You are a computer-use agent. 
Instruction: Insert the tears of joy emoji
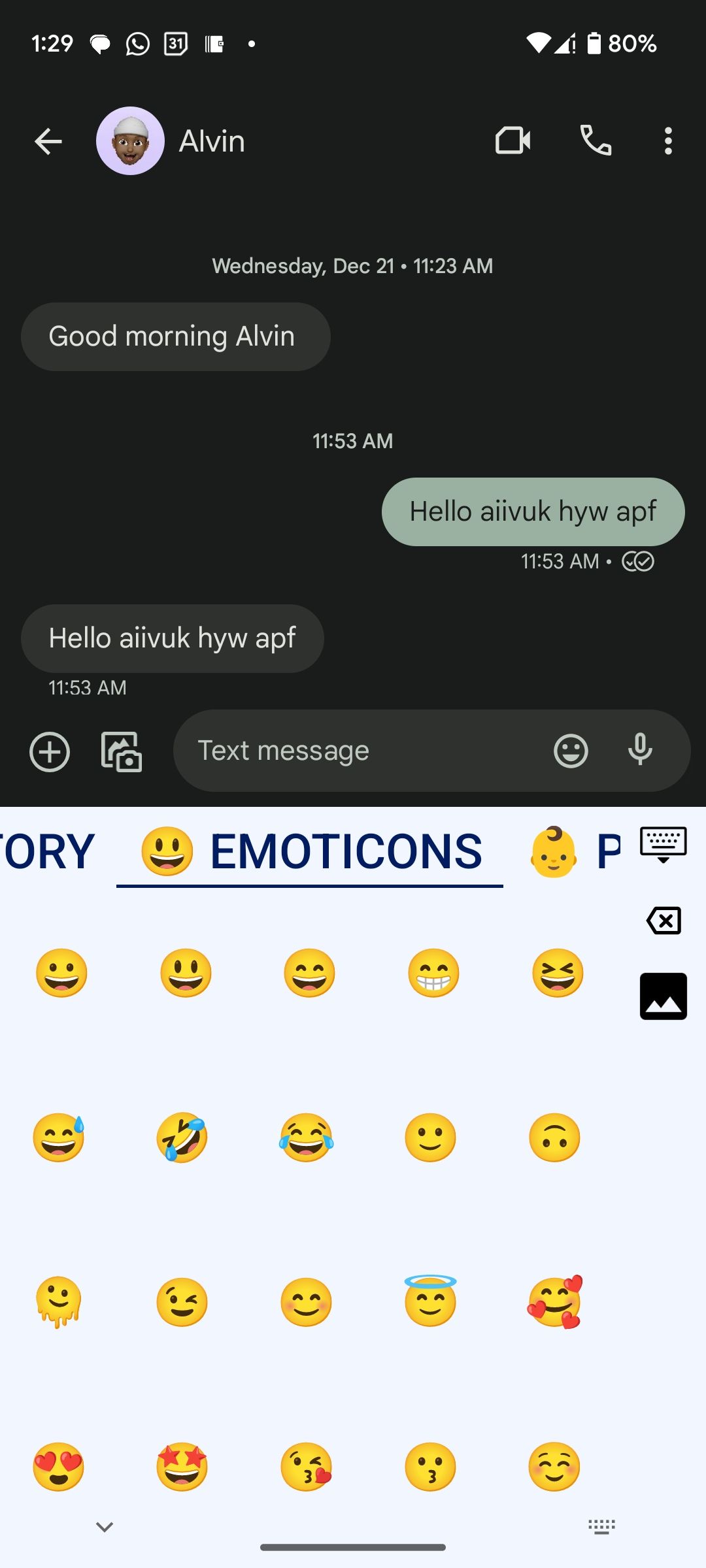coord(306,1137)
